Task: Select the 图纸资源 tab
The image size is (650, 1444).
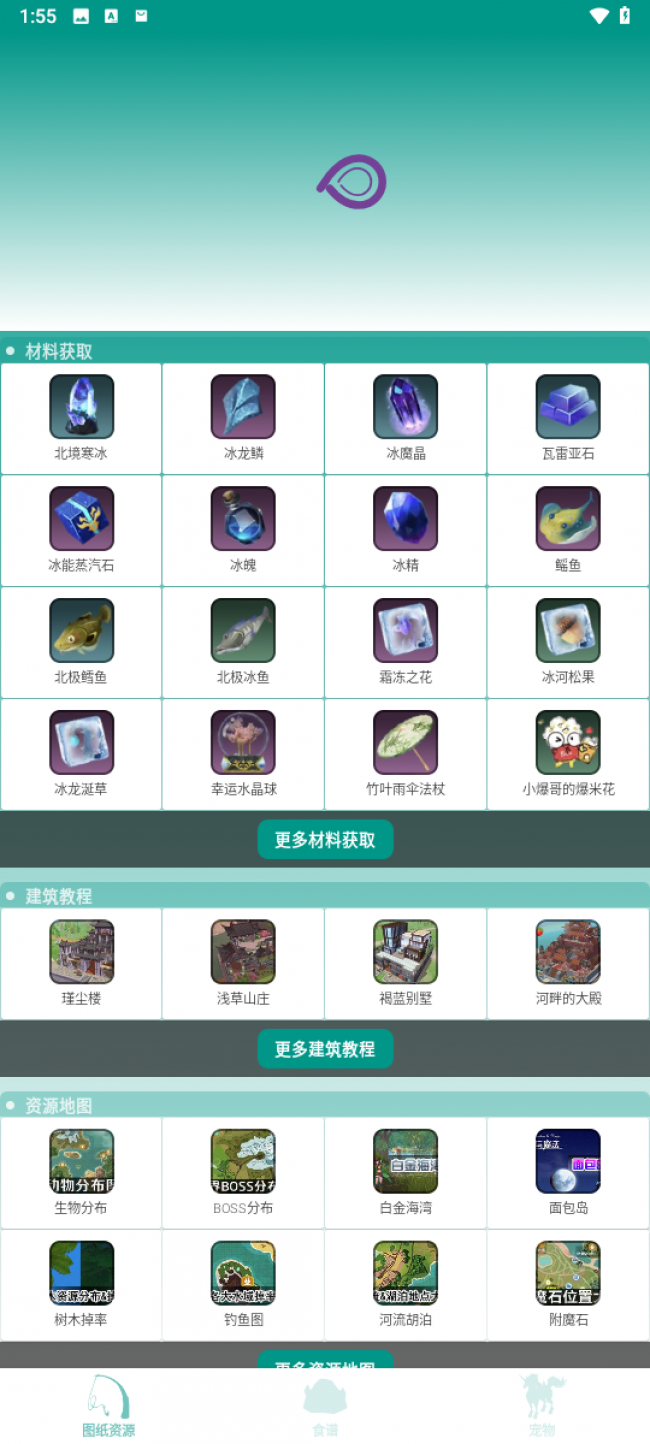Action: pos(108,1405)
